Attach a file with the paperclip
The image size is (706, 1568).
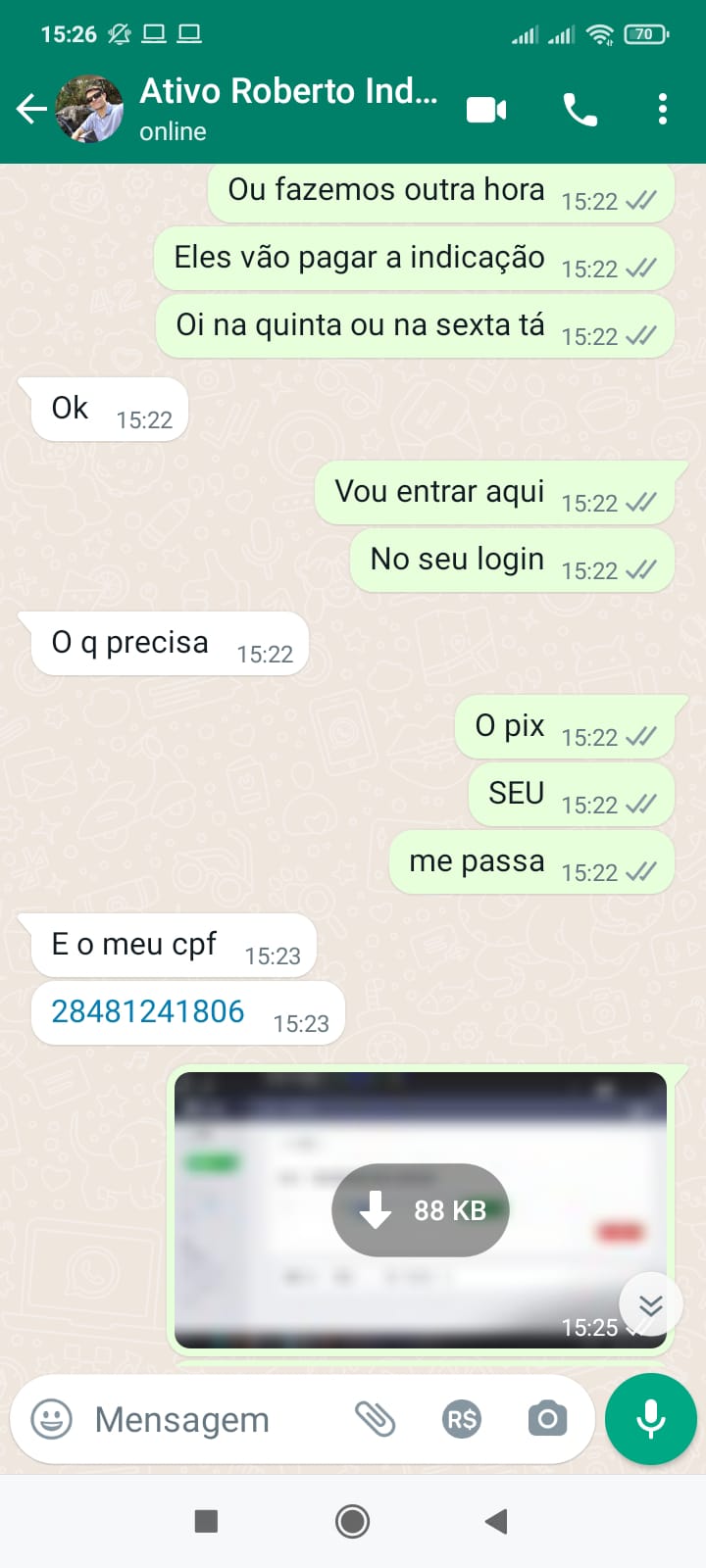coord(375,1419)
